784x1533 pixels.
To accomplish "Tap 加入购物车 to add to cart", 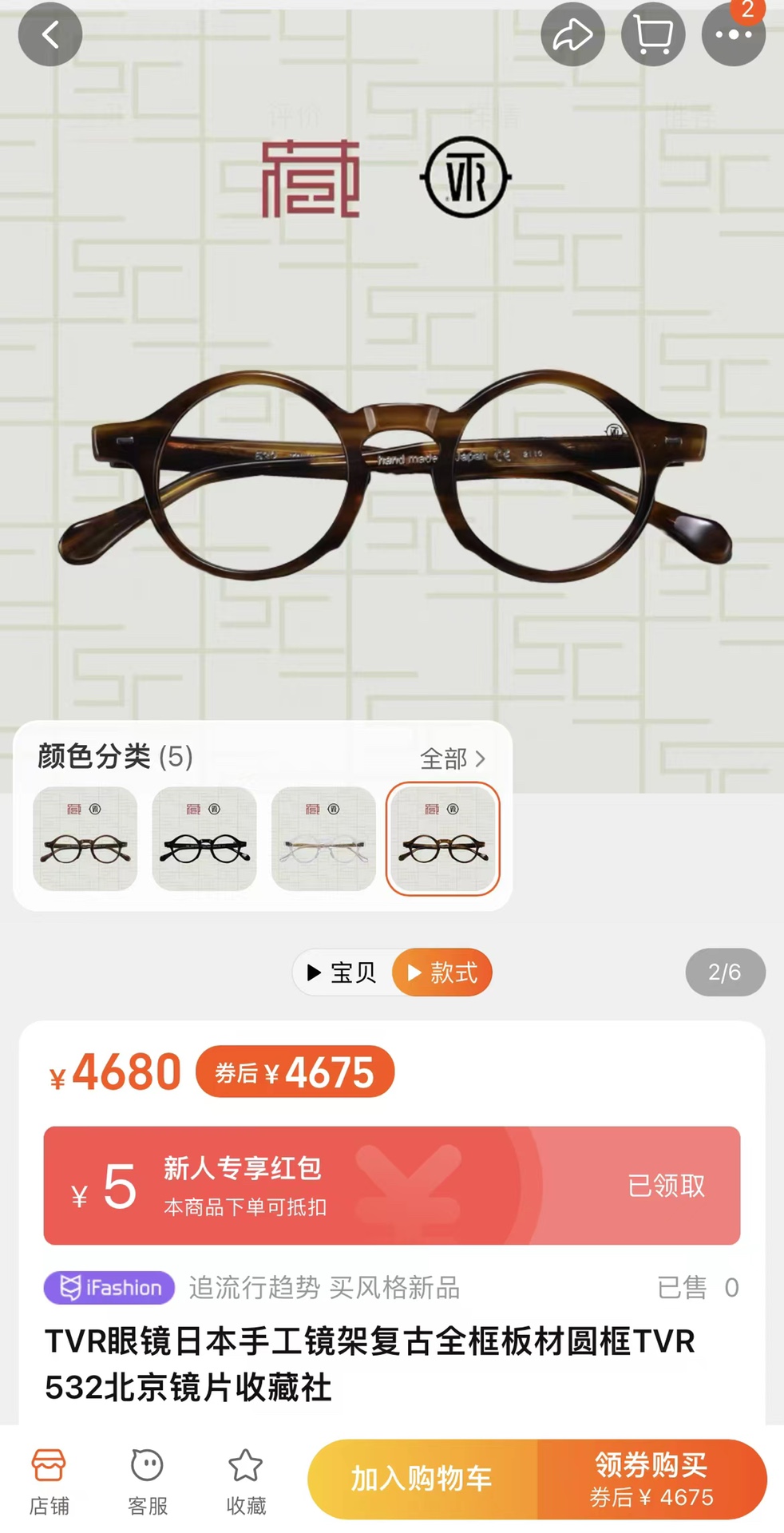I will click(422, 1479).
